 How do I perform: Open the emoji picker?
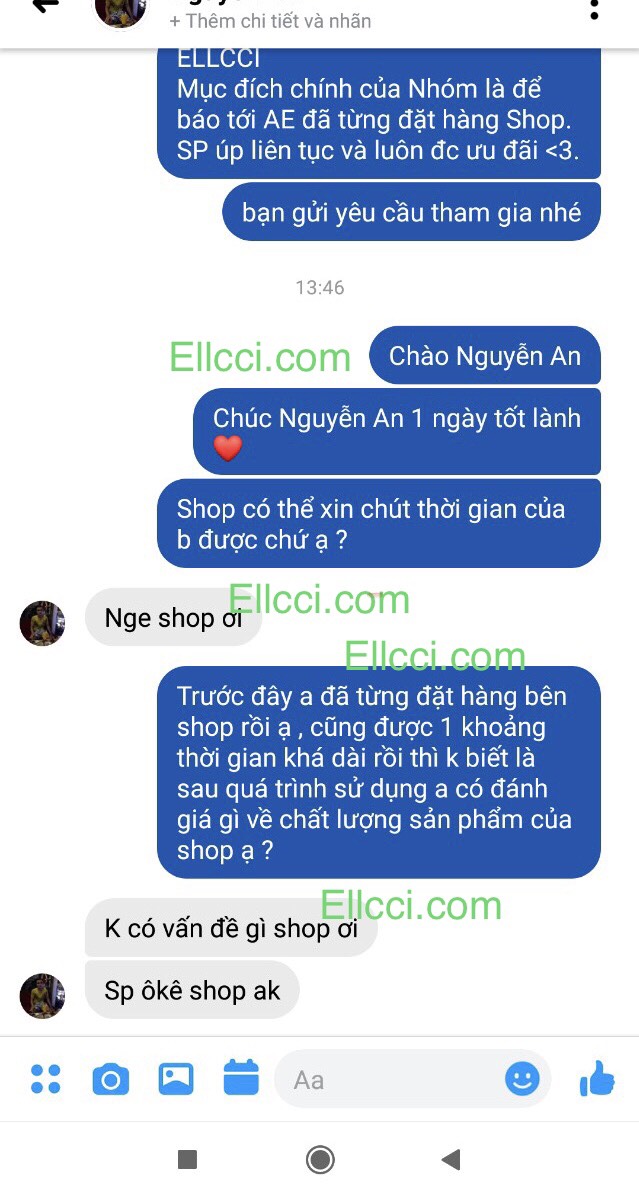522,1079
